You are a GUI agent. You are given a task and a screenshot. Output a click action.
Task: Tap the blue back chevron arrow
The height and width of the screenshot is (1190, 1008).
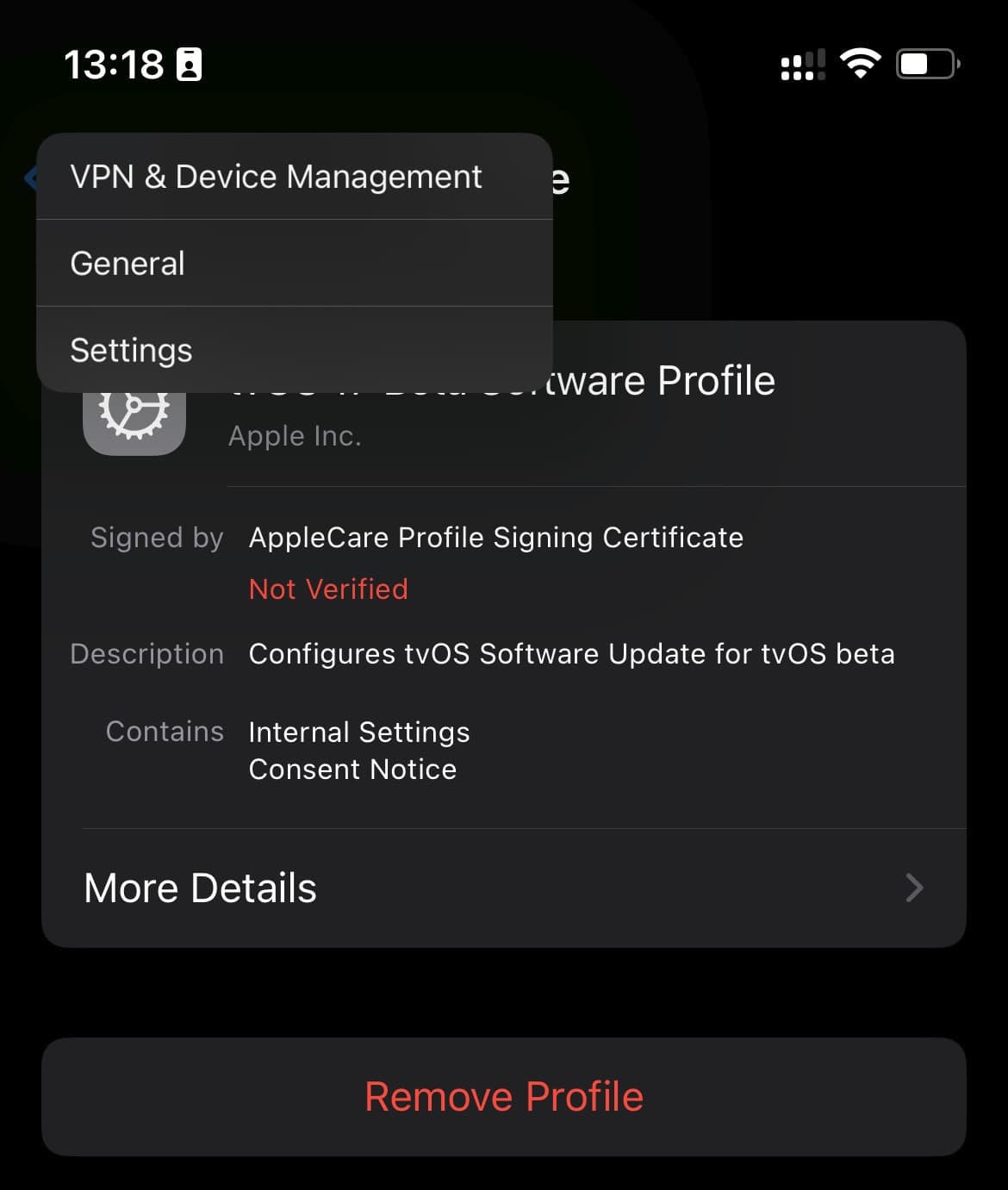coord(31,177)
